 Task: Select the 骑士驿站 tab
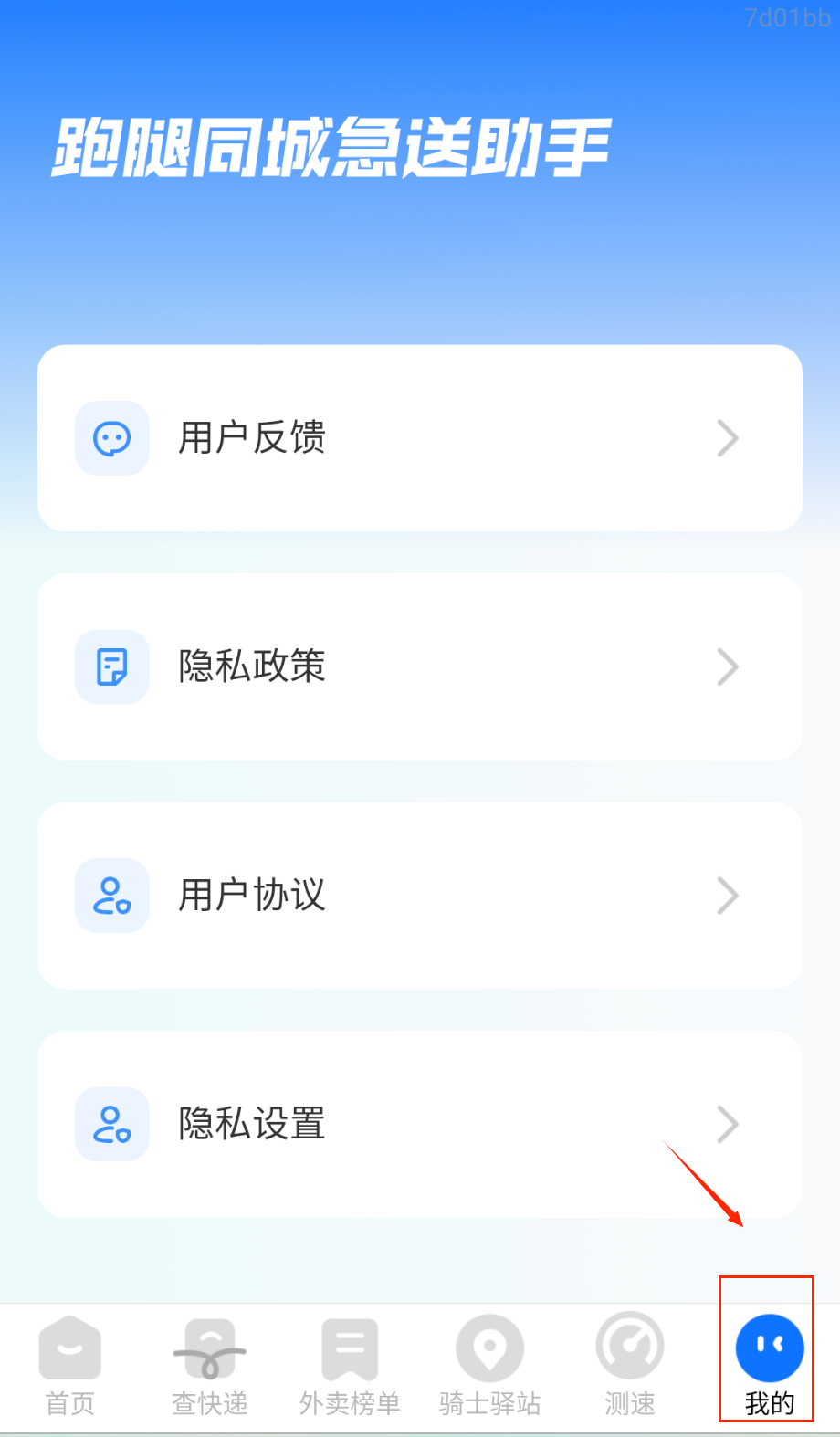click(490, 1366)
